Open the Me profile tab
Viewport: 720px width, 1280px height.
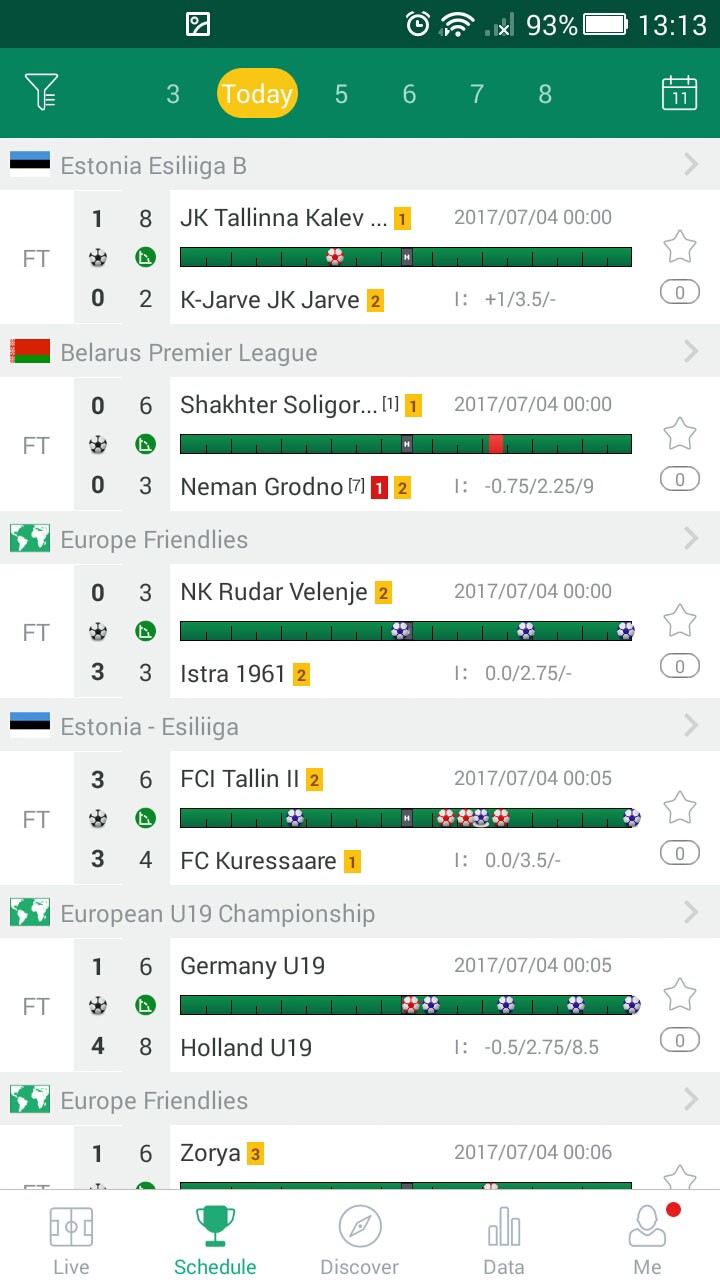647,1240
